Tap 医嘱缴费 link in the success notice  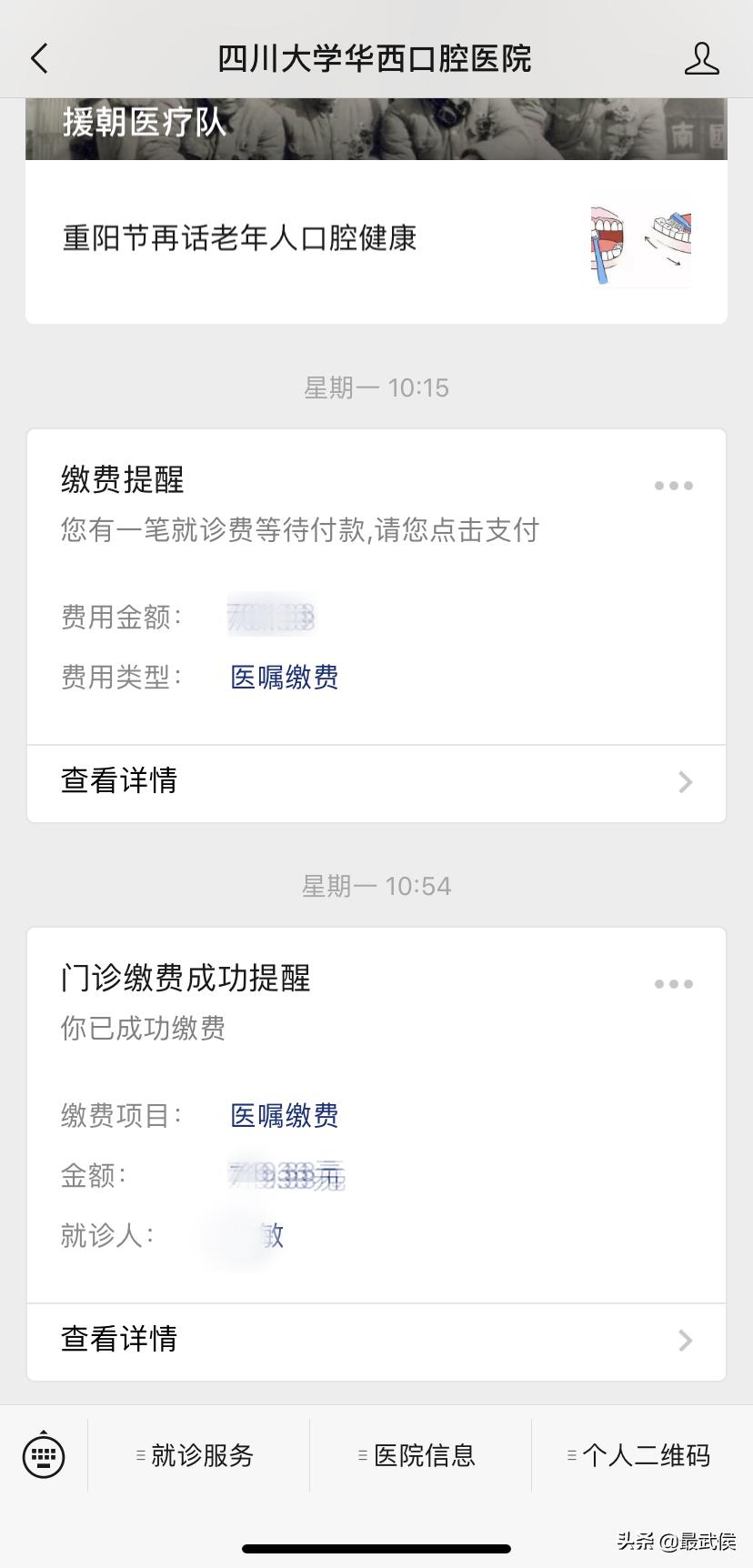coord(284,1116)
